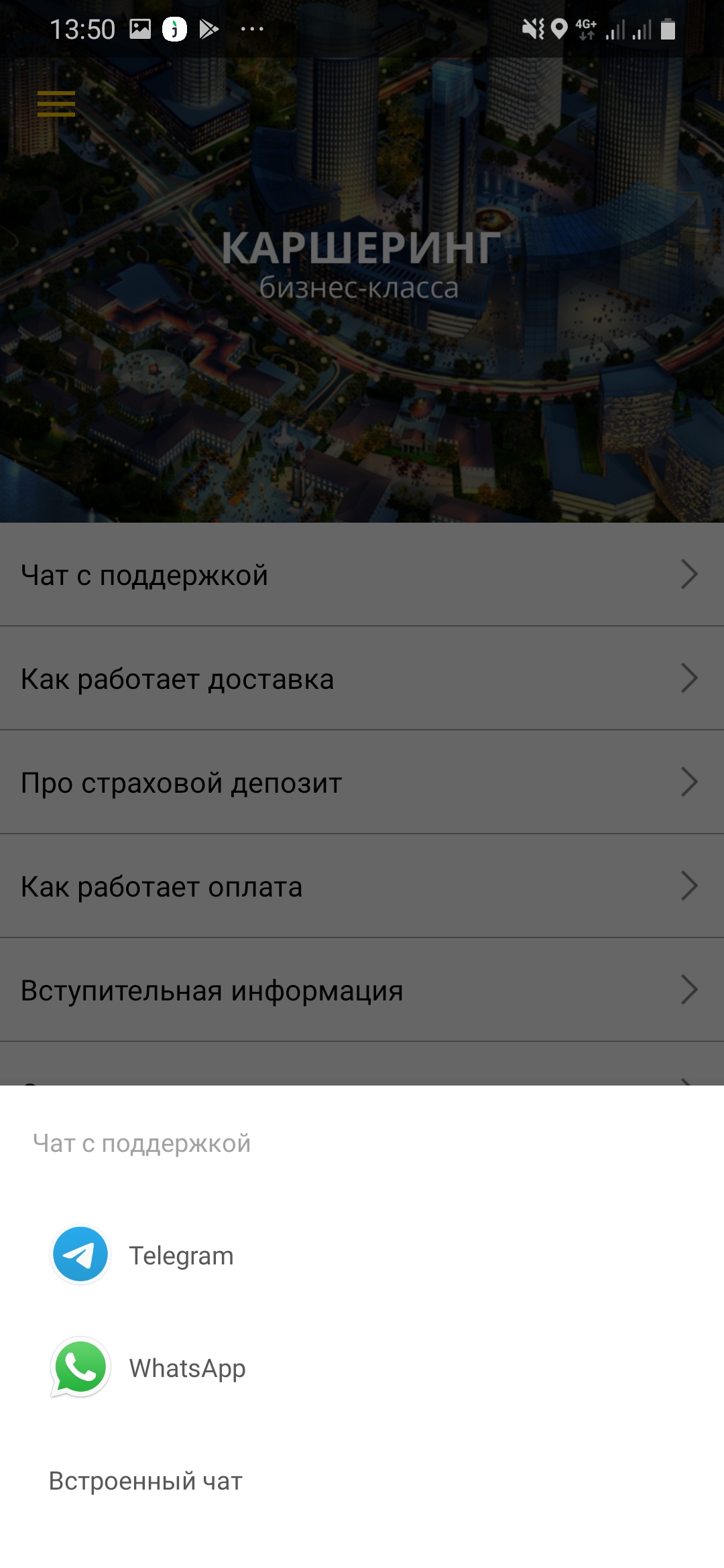The height and width of the screenshot is (1568, 724).
Task: Open Как работает доставка
Action: point(362,679)
